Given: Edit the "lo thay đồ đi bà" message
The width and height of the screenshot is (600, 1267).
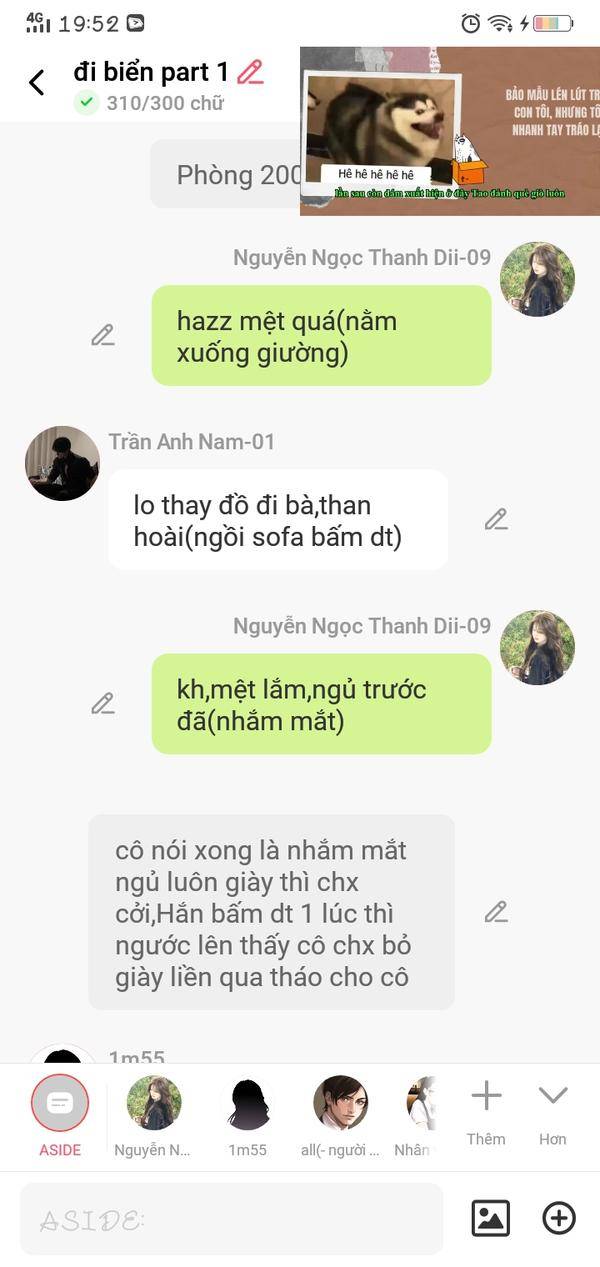Looking at the screenshot, I should point(496,519).
